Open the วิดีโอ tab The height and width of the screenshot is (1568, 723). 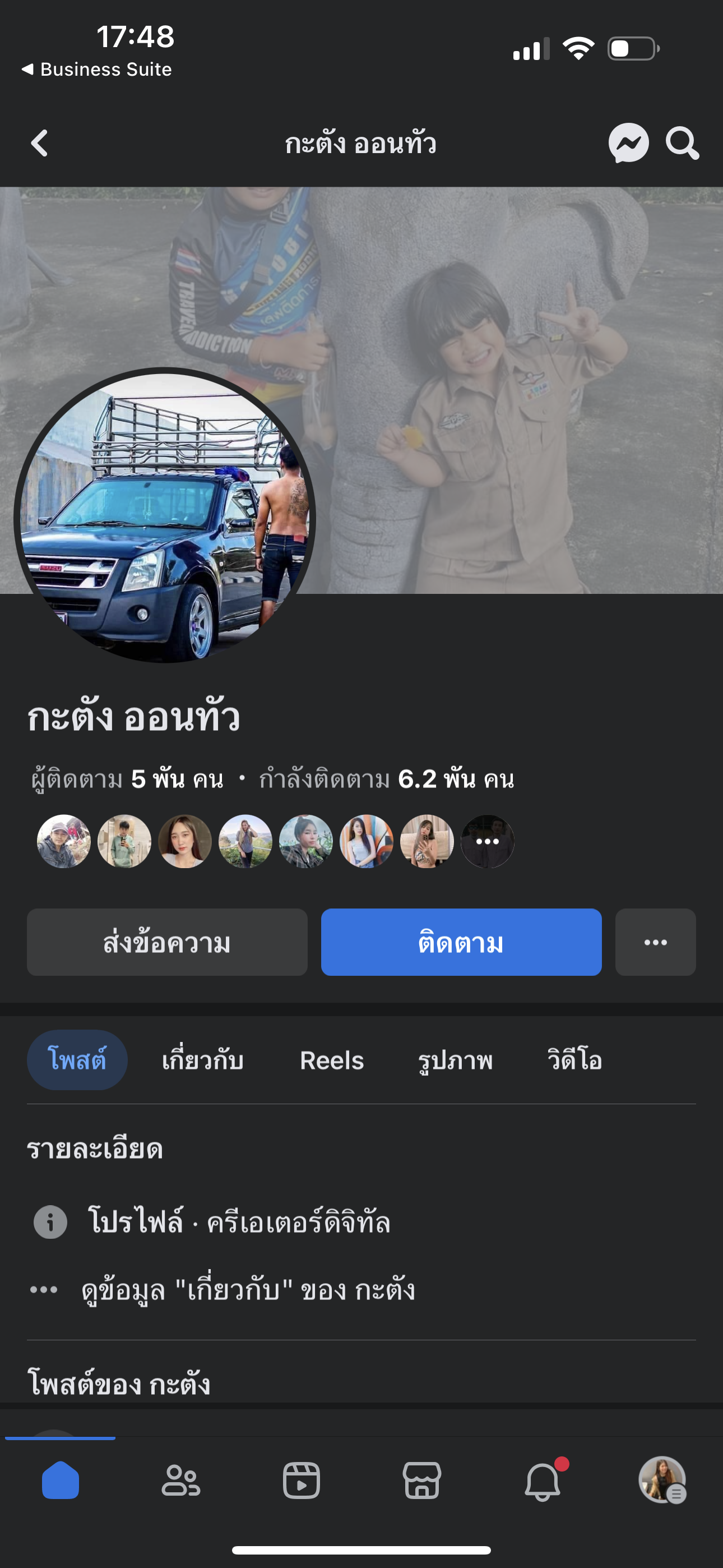[574, 1060]
